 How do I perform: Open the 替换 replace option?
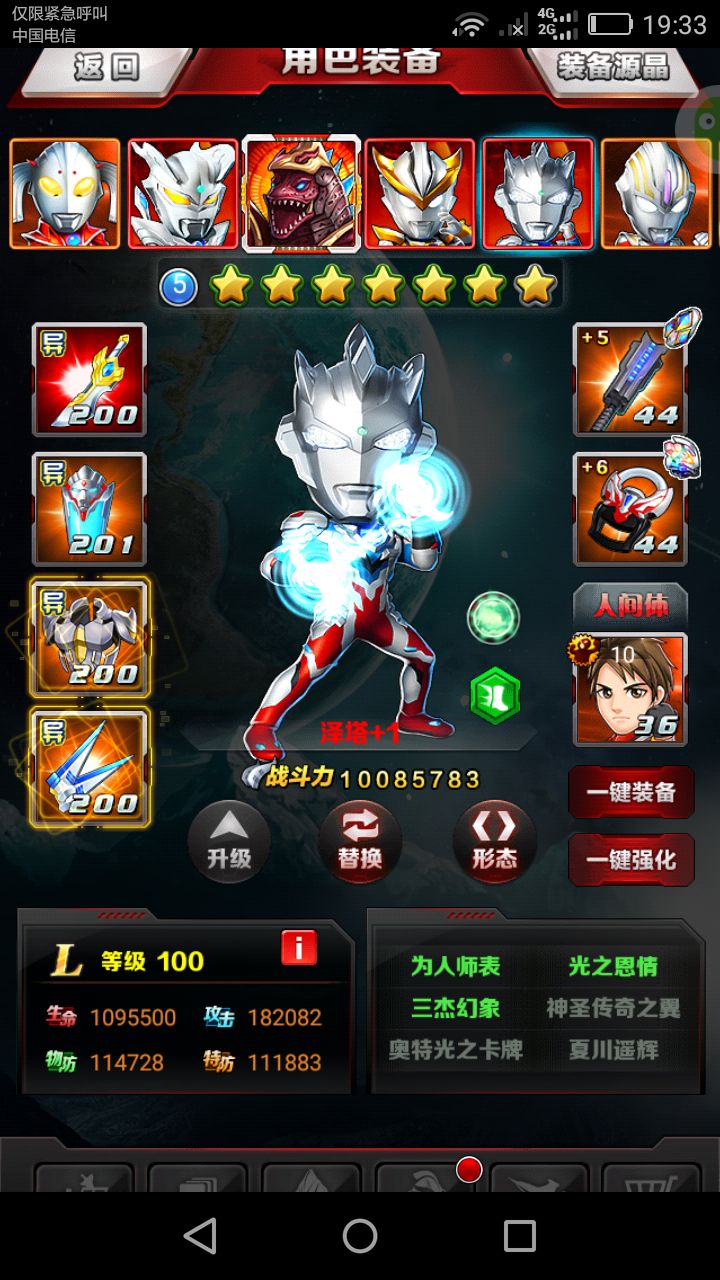tap(360, 841)
